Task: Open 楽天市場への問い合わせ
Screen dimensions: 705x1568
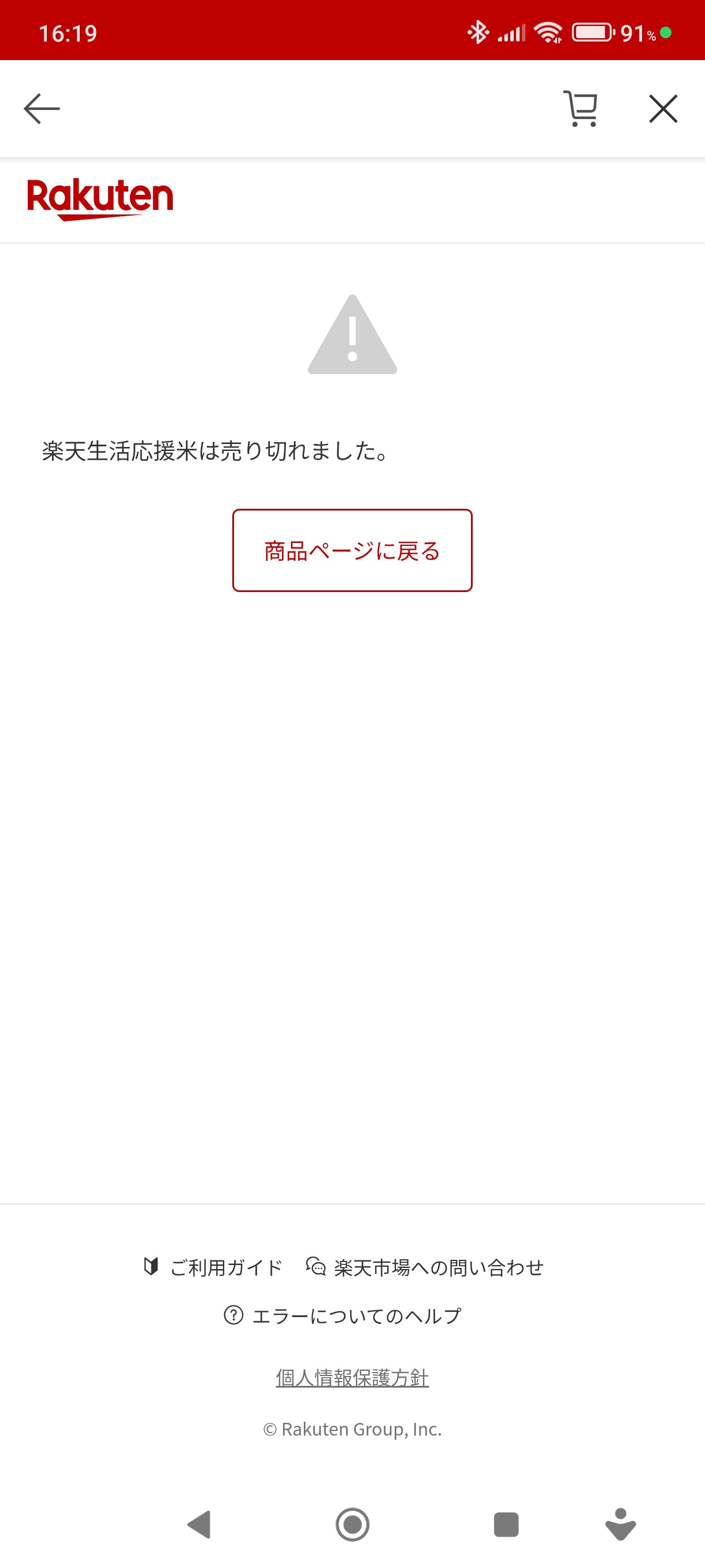Action: click(425, 1267)
